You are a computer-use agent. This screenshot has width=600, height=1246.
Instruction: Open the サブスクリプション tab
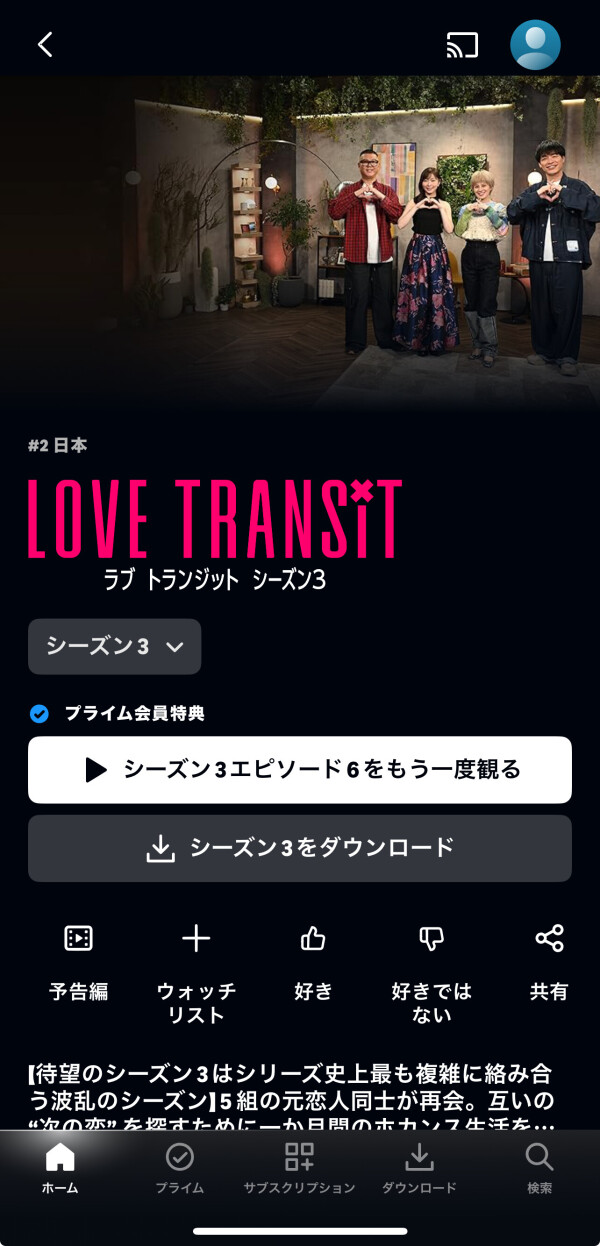click(299, 1168)
